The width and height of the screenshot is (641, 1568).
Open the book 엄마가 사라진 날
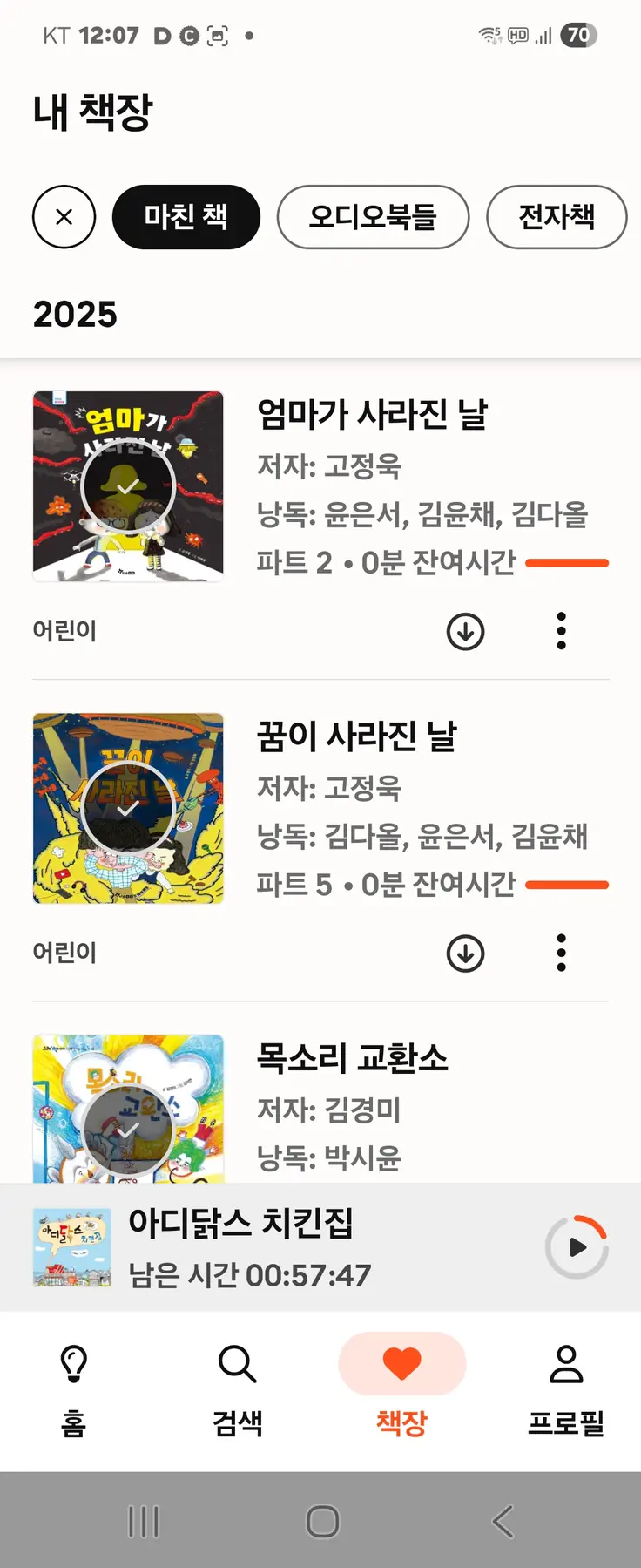coord(372,415)
